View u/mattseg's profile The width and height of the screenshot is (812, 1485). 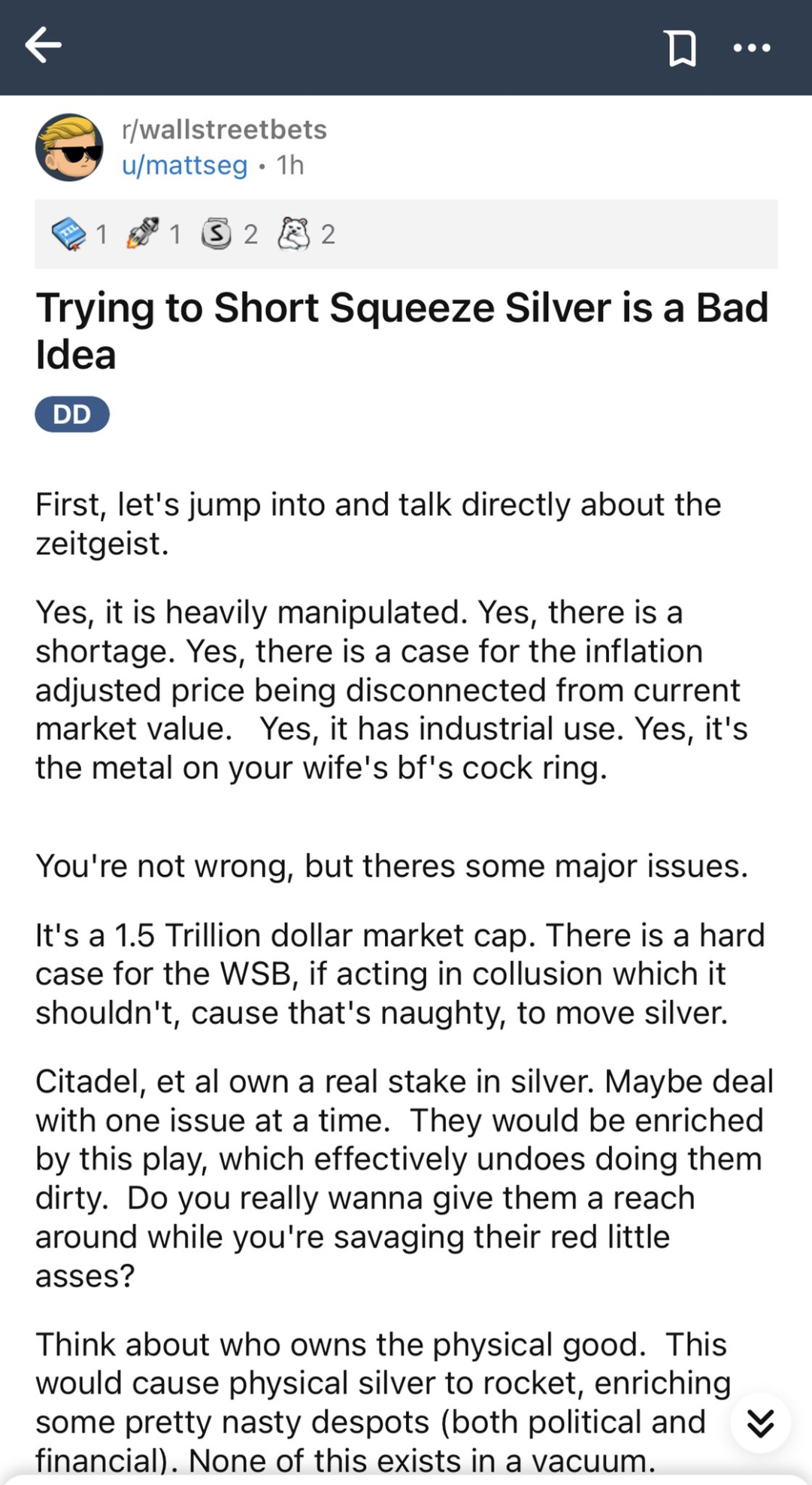[184, 165]
